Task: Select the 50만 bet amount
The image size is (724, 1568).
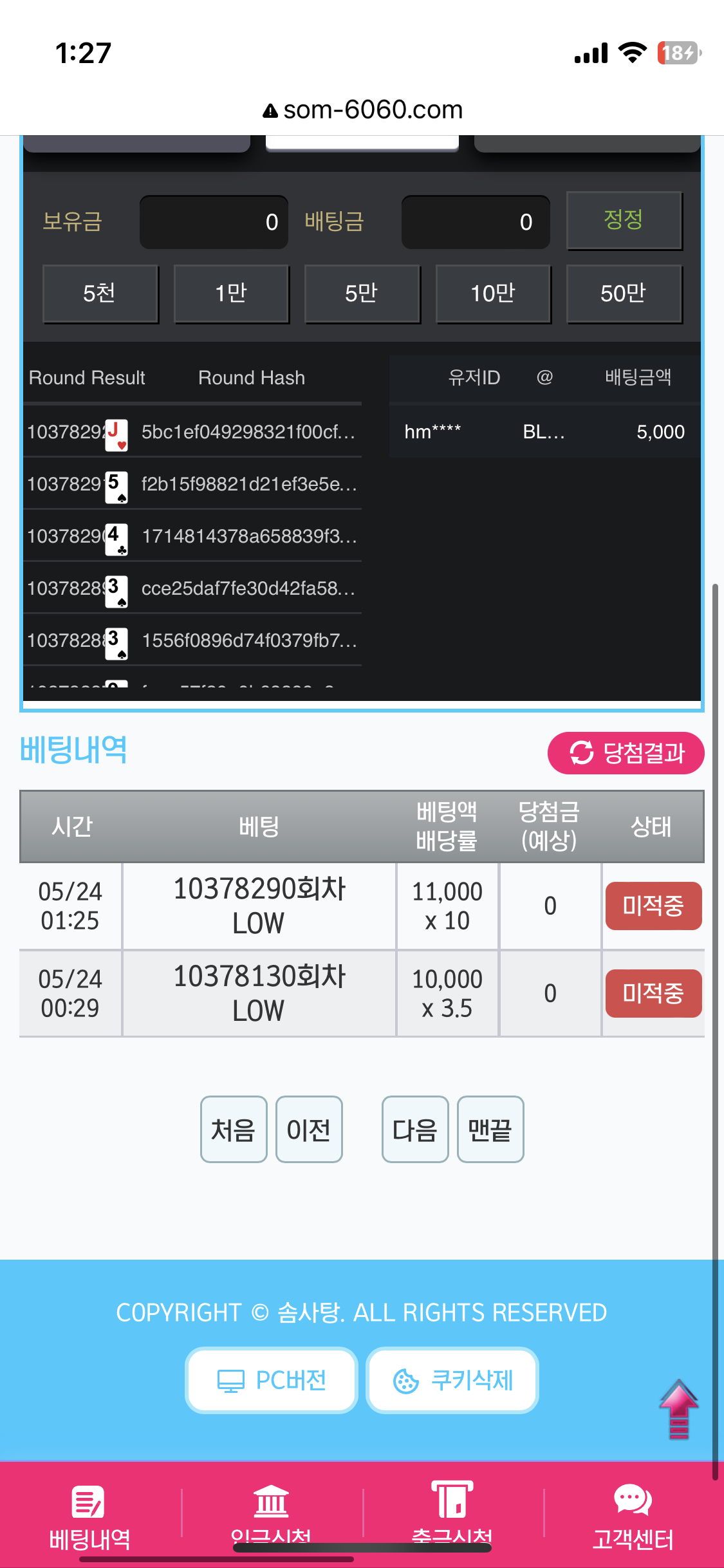Action: click(624, 294)
